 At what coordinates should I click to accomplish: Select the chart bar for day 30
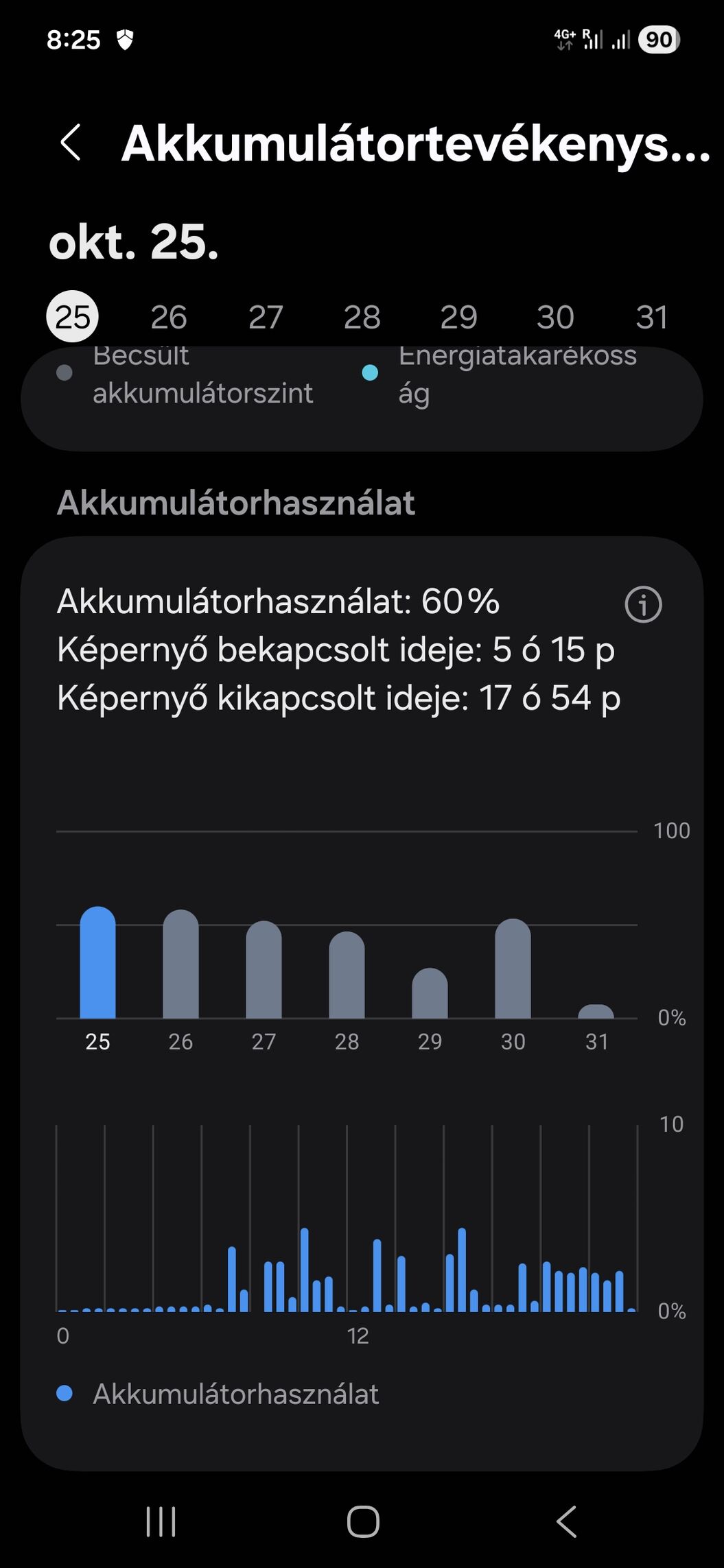513,969
